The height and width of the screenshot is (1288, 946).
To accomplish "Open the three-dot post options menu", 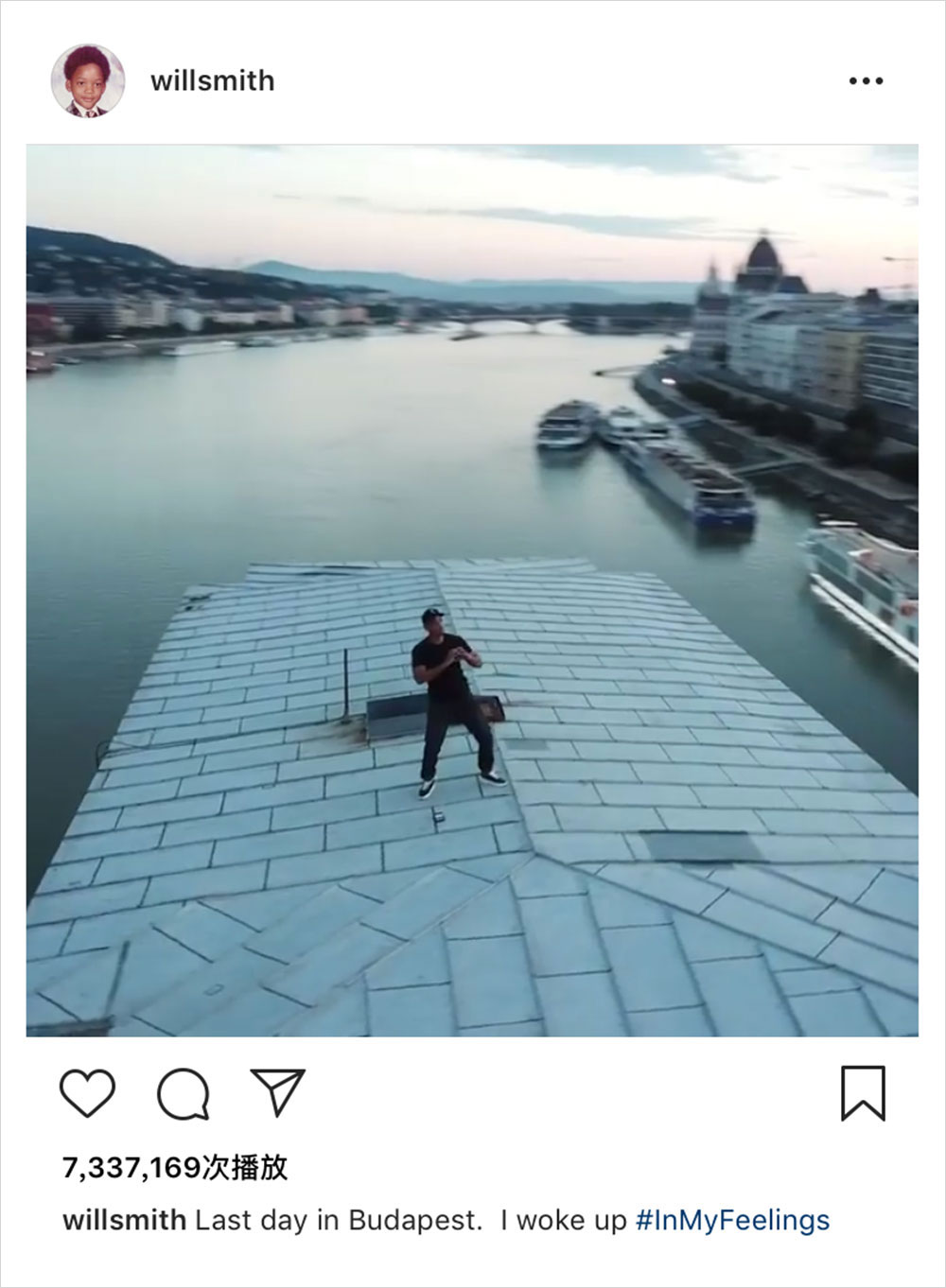I will [x=866, y=81].
